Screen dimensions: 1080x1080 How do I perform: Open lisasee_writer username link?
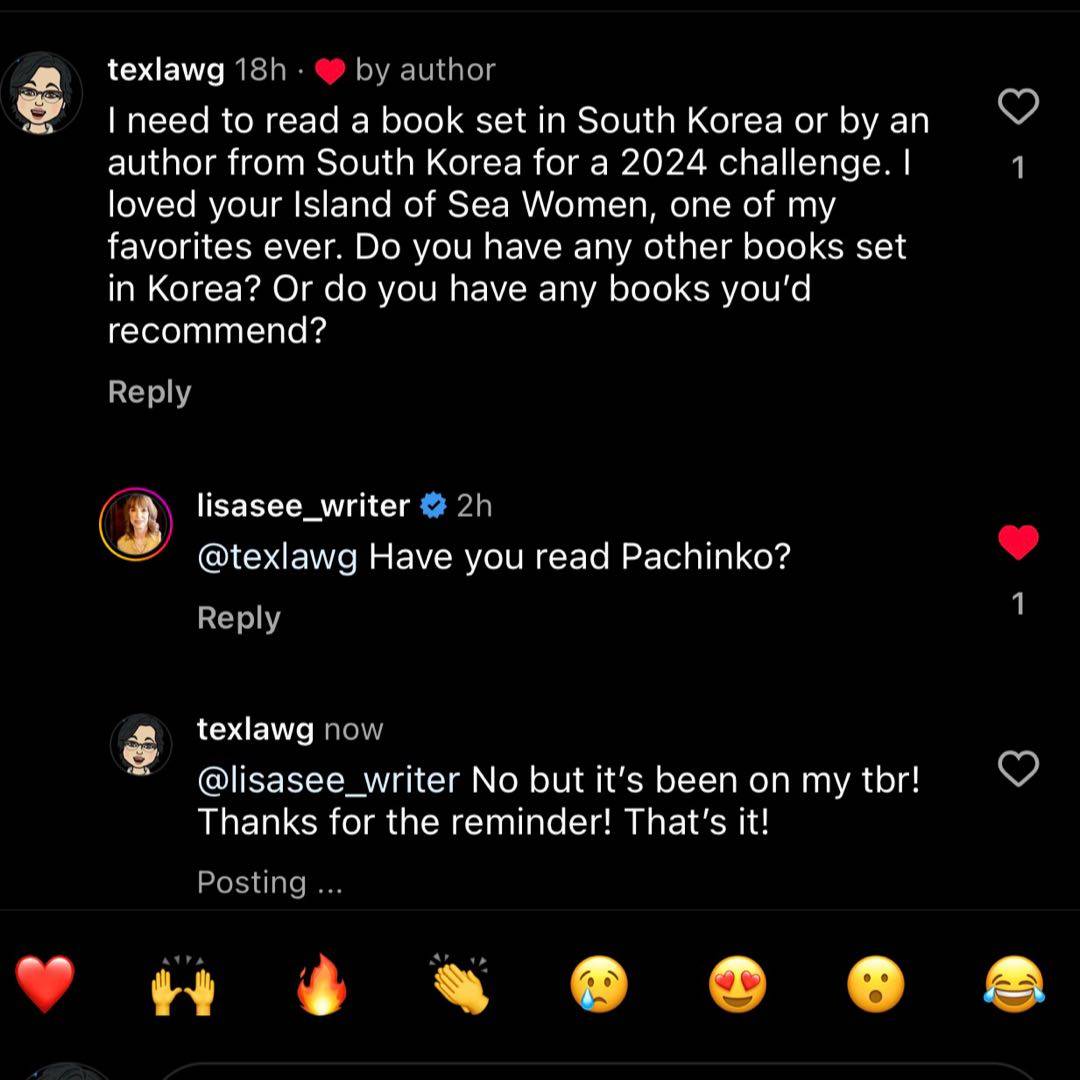point(303,506)
